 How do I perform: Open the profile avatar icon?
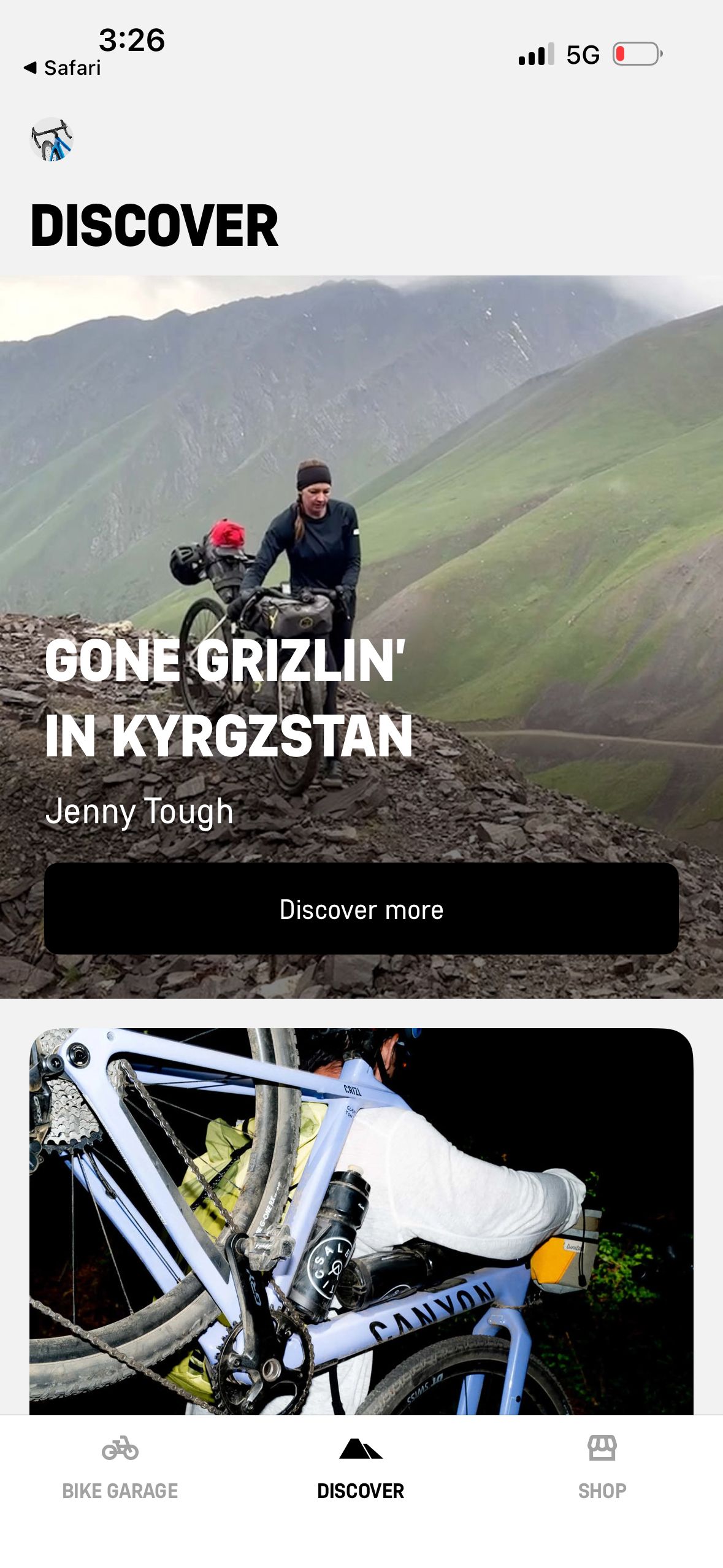52,139
